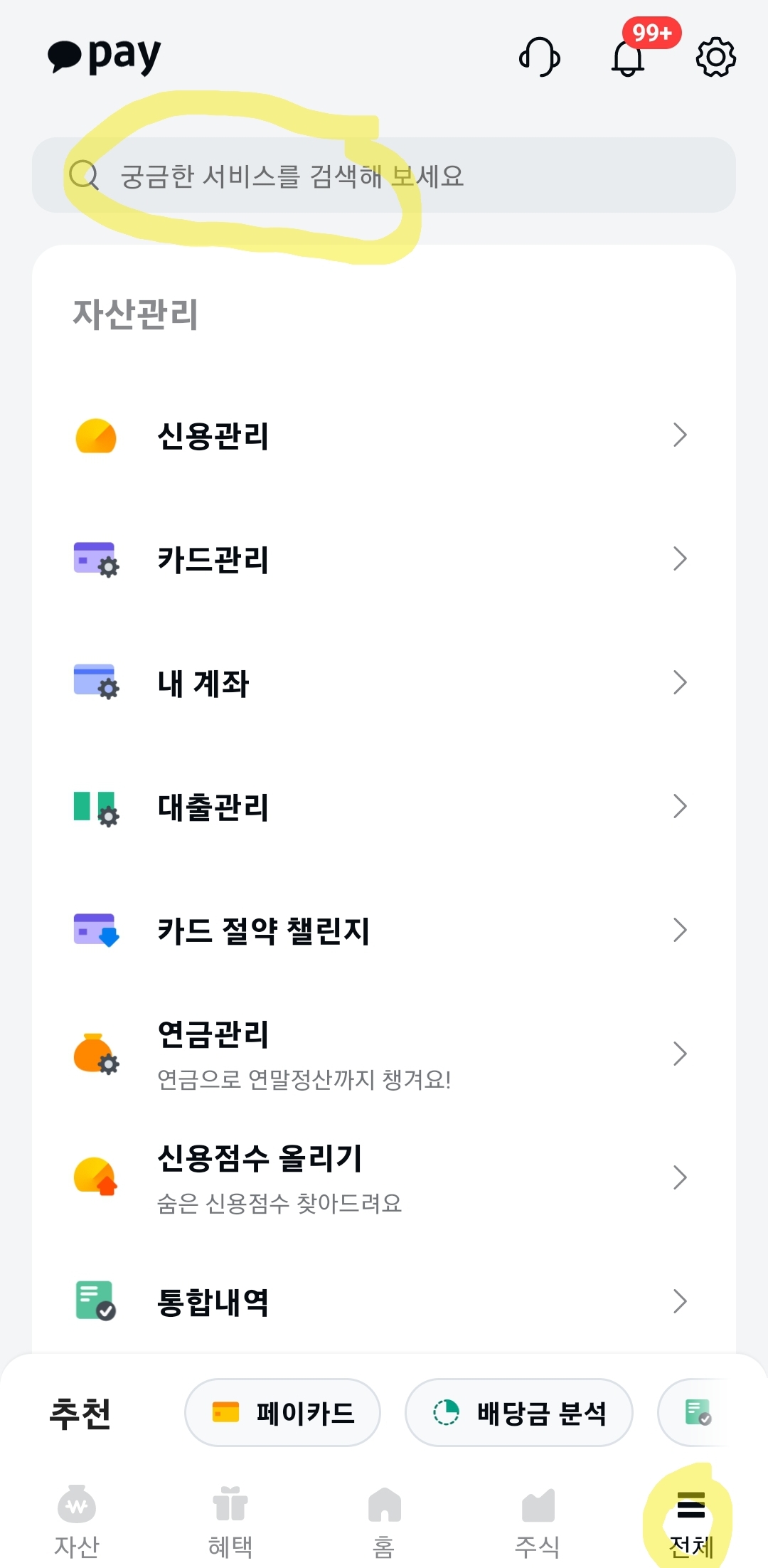768x1568 pixels.
Task: Open 카드 절약 챌린지 row
Action: coord(384,931)
